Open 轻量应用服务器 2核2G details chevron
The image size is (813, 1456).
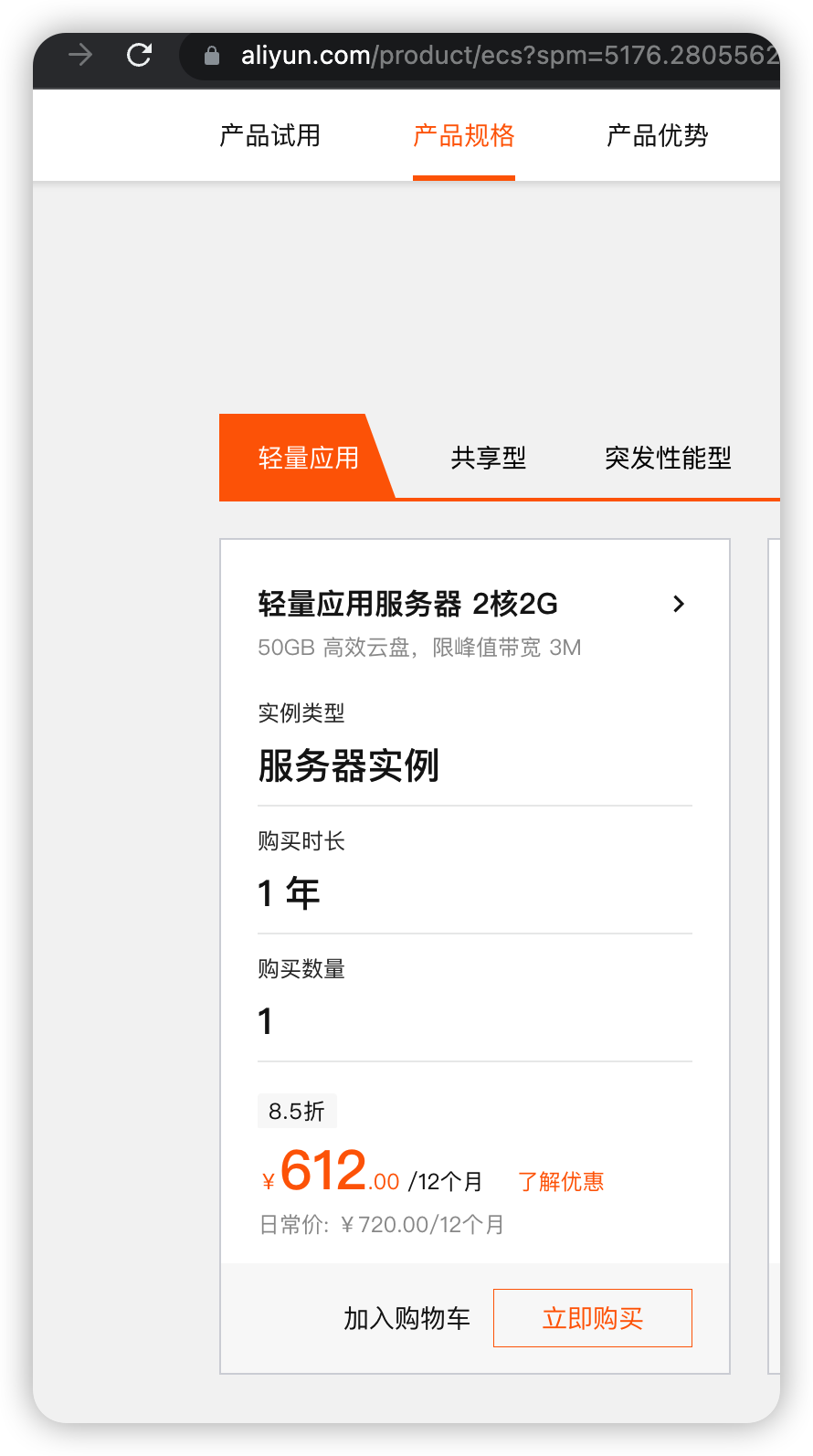pyautogui.click(x=678, y=604)
